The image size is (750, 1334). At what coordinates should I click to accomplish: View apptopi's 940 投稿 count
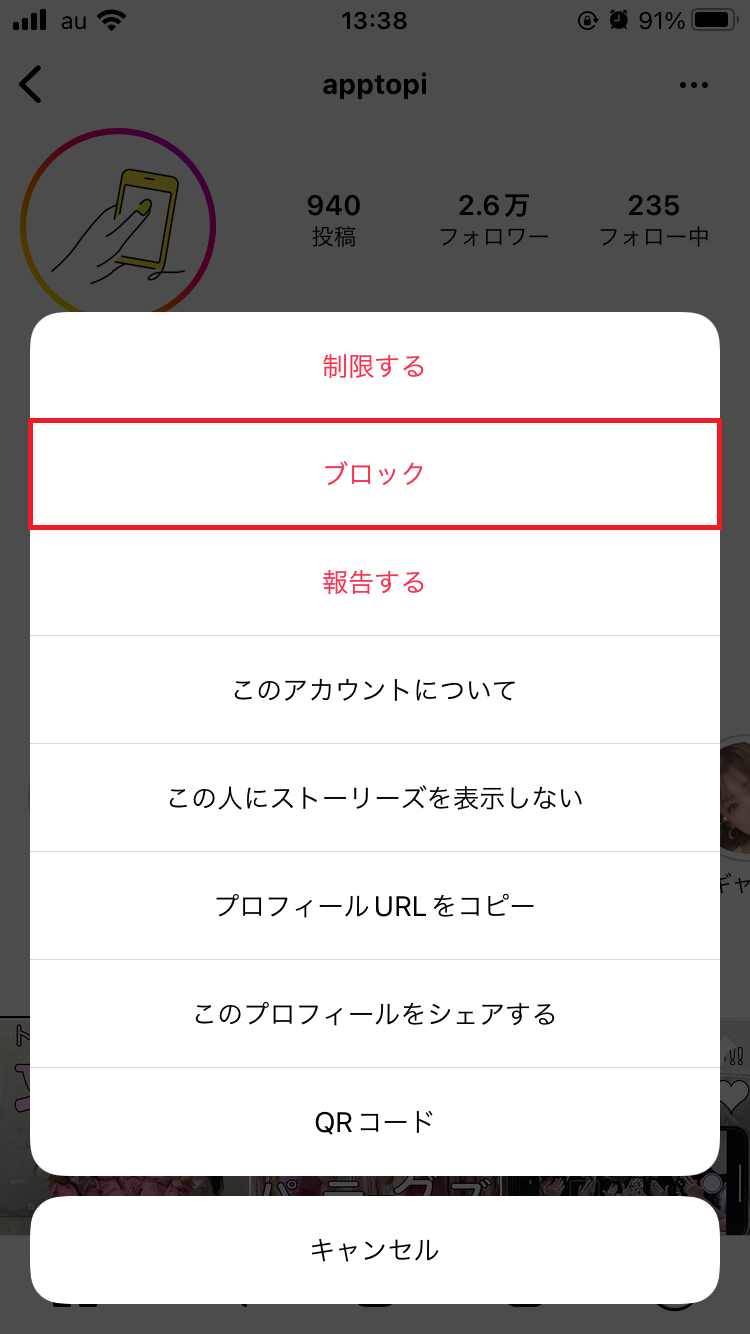coord(332,220)
